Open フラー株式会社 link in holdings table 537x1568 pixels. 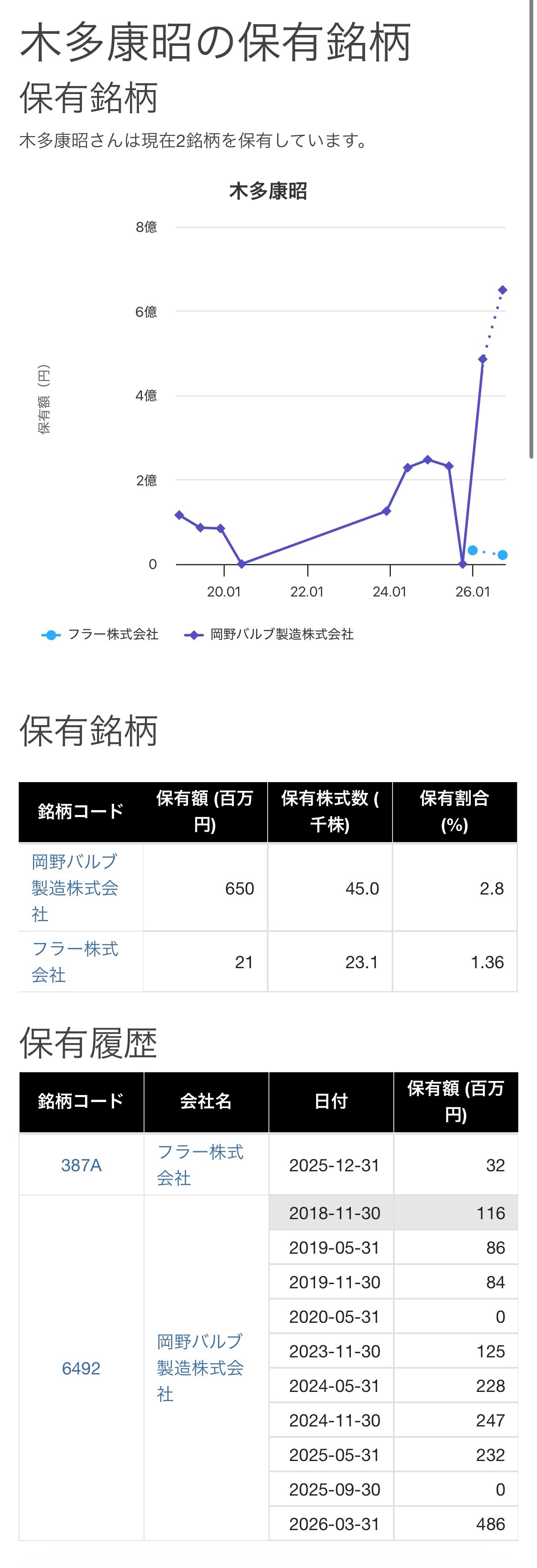point(74,962)
